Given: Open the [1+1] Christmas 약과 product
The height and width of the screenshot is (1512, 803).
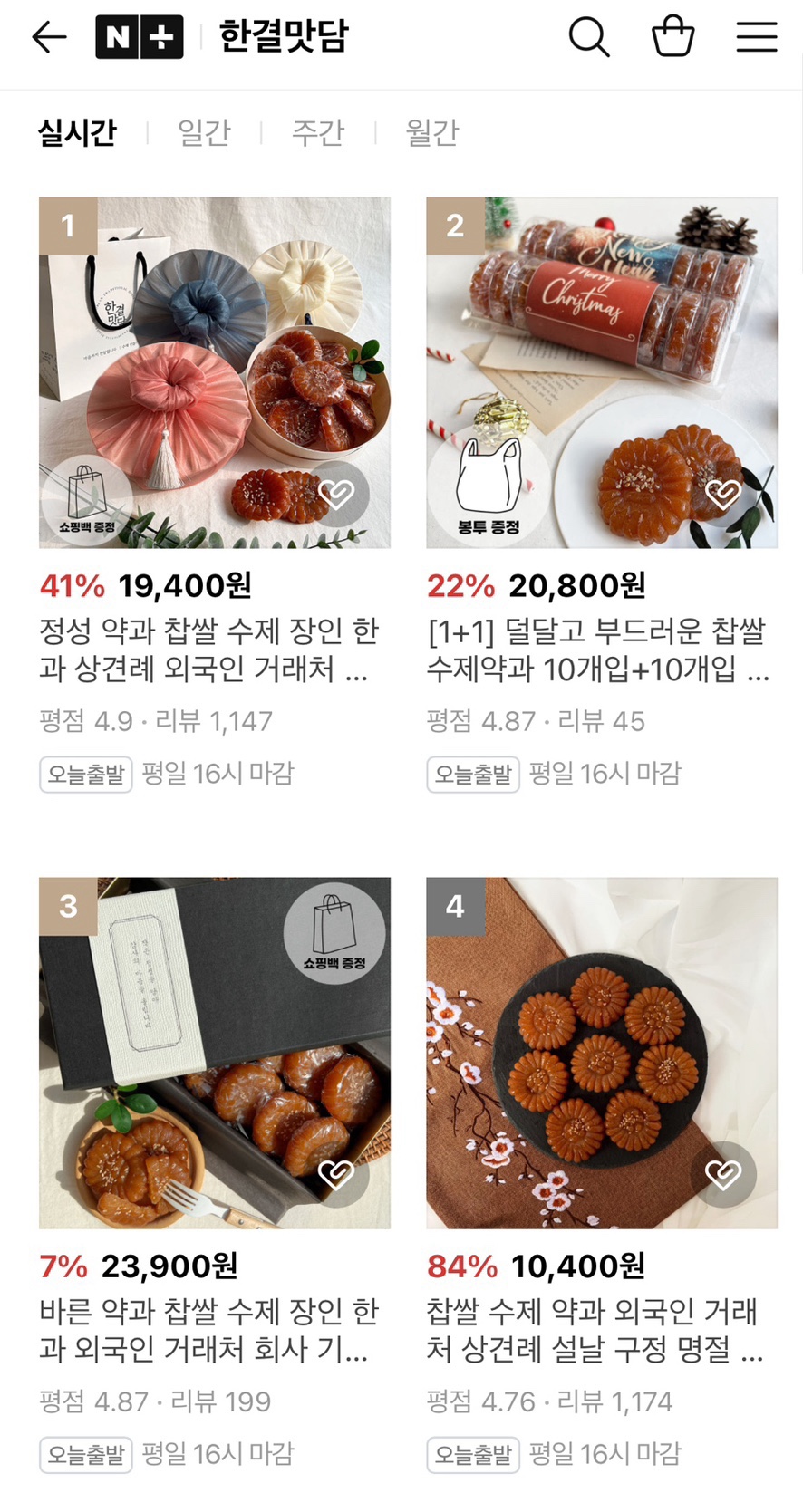Looking at the screenshot, I should click(602, 371).
